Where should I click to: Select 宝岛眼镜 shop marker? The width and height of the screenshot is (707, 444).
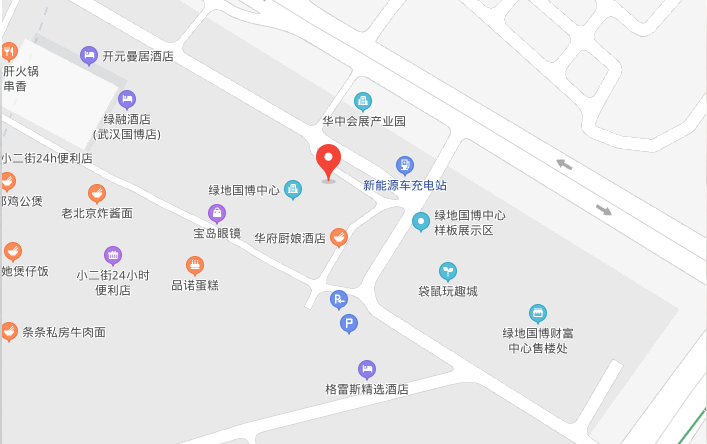click(x=217, y=213)
